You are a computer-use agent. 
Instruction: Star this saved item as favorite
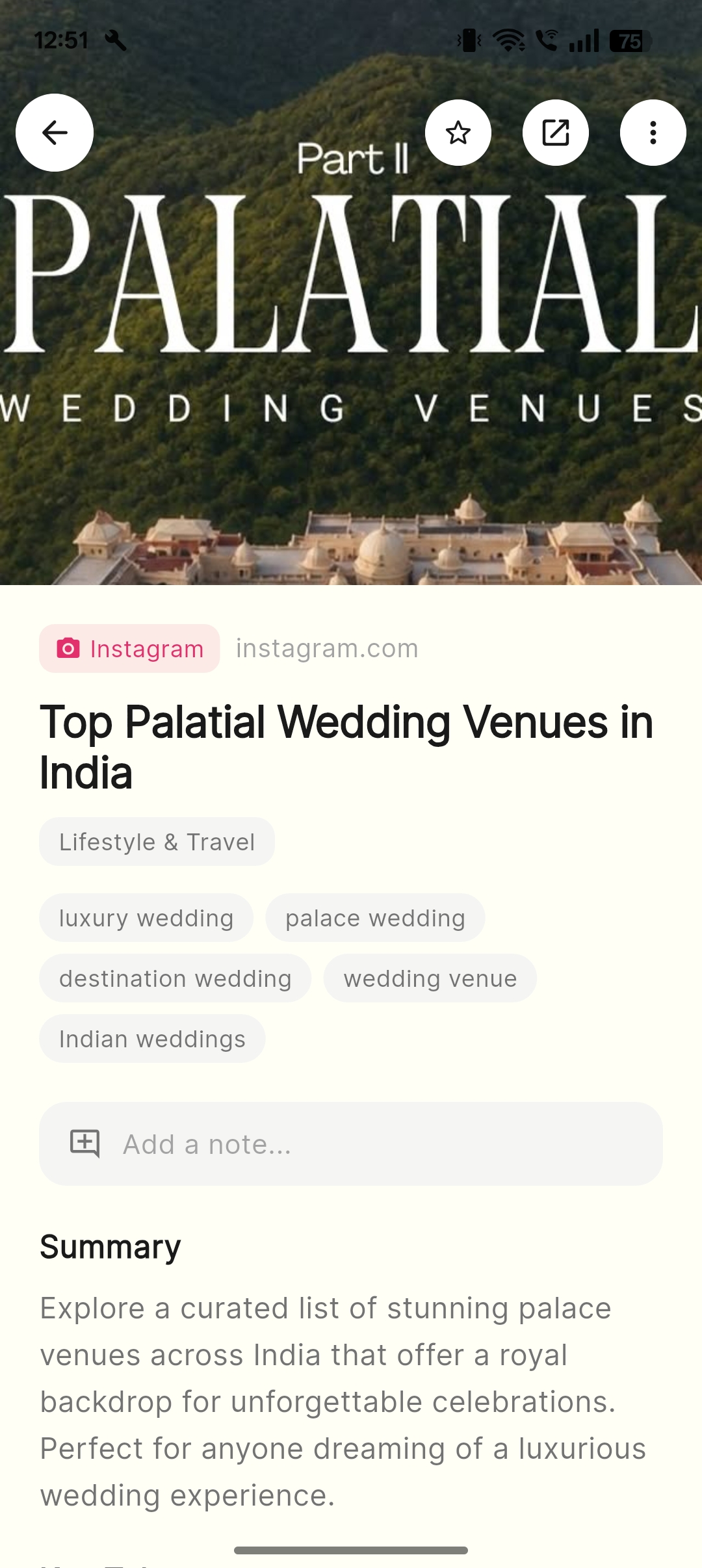pyautogui.click(x=458, y=133)
